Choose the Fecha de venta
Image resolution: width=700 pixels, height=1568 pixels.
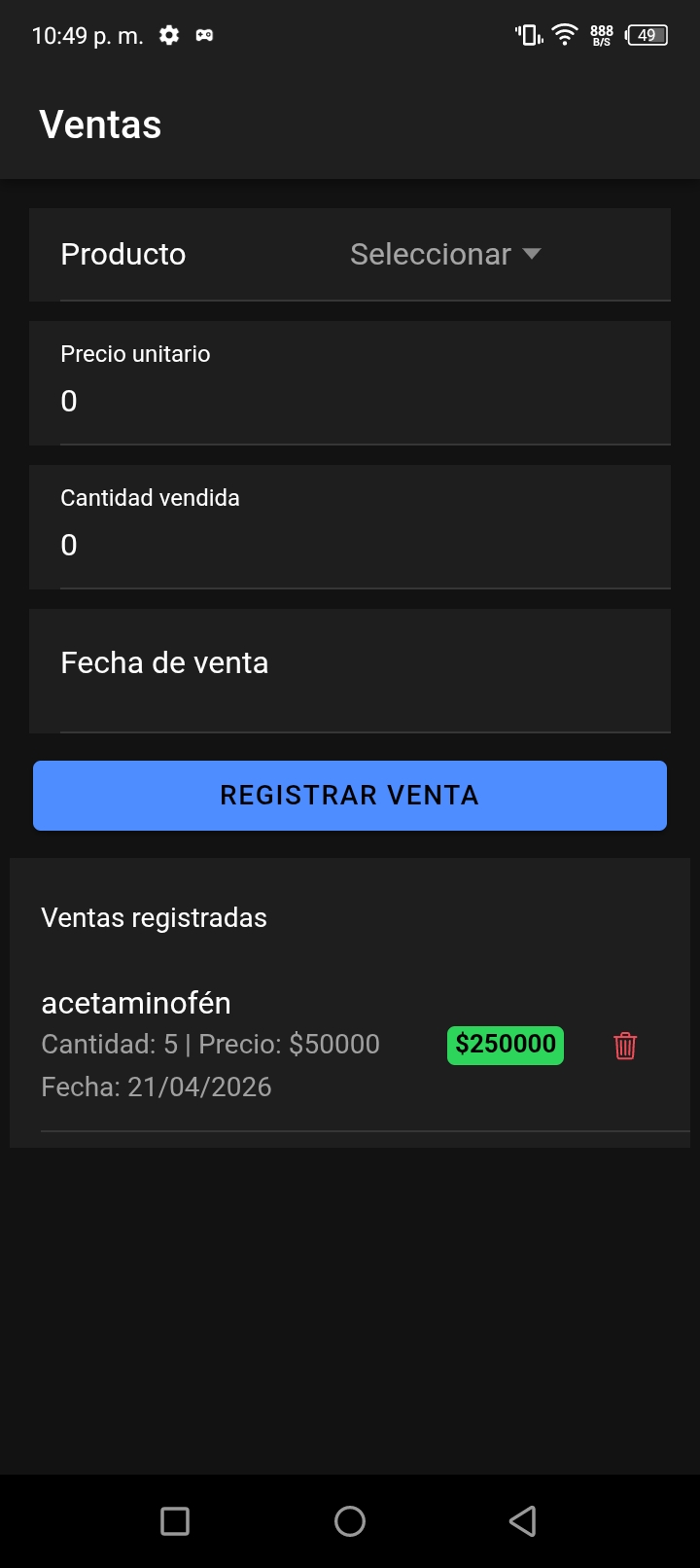(x=350, y=670)
